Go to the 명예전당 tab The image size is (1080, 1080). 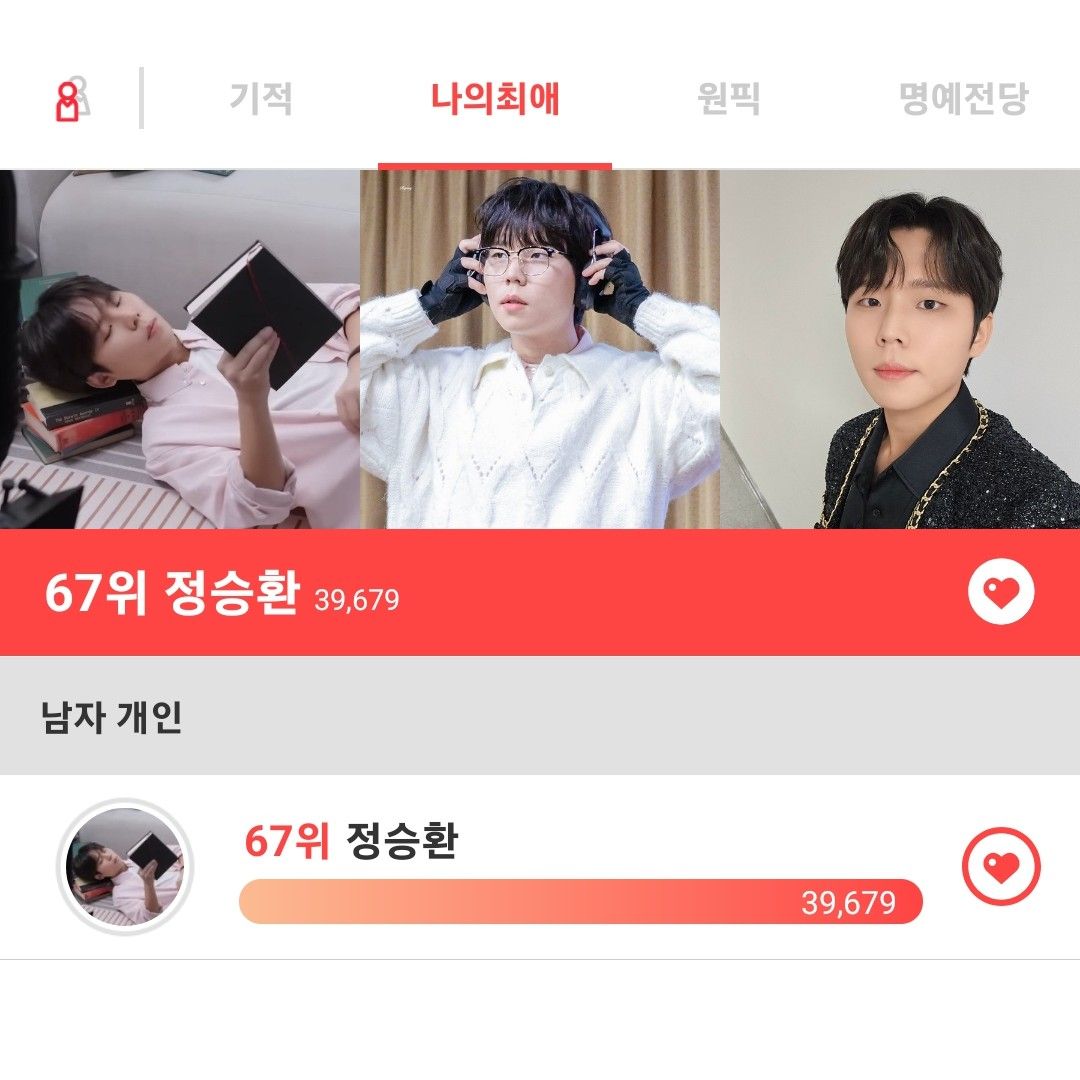[963, 99]
